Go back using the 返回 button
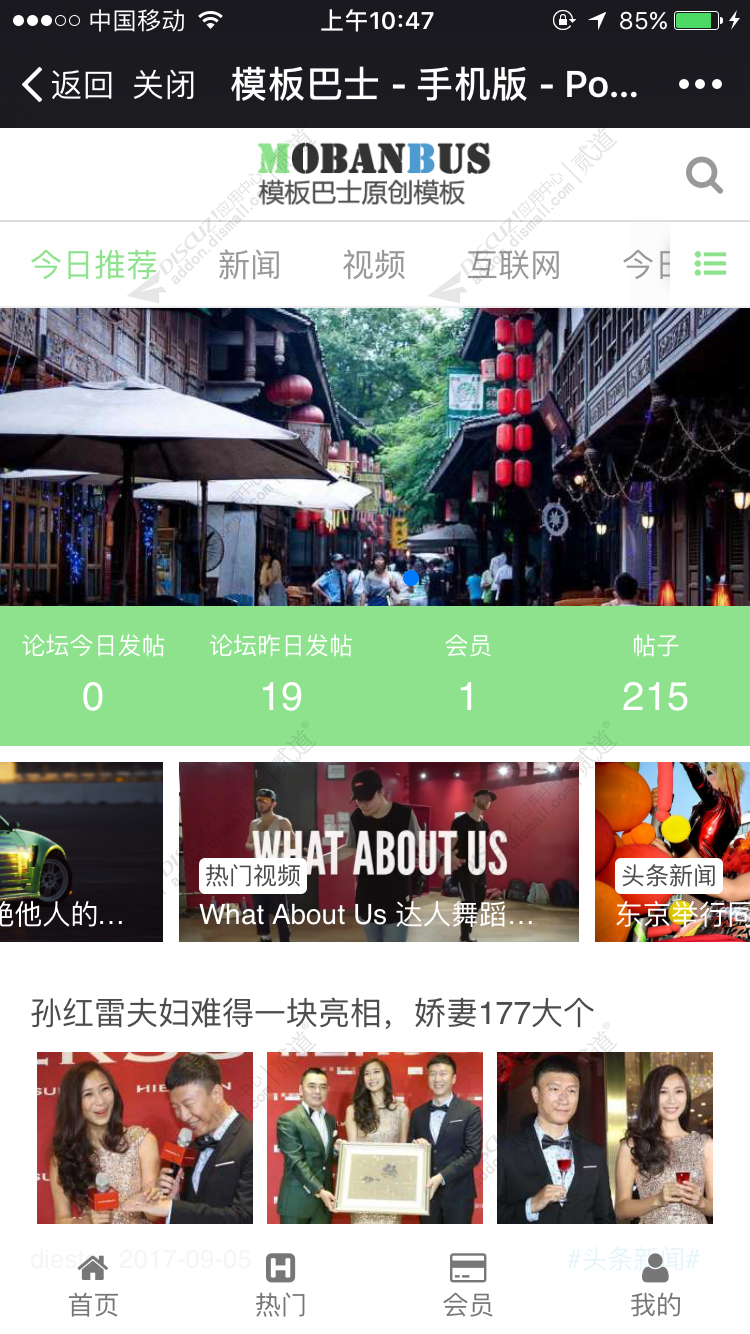750x1334 pixels. 67,85
